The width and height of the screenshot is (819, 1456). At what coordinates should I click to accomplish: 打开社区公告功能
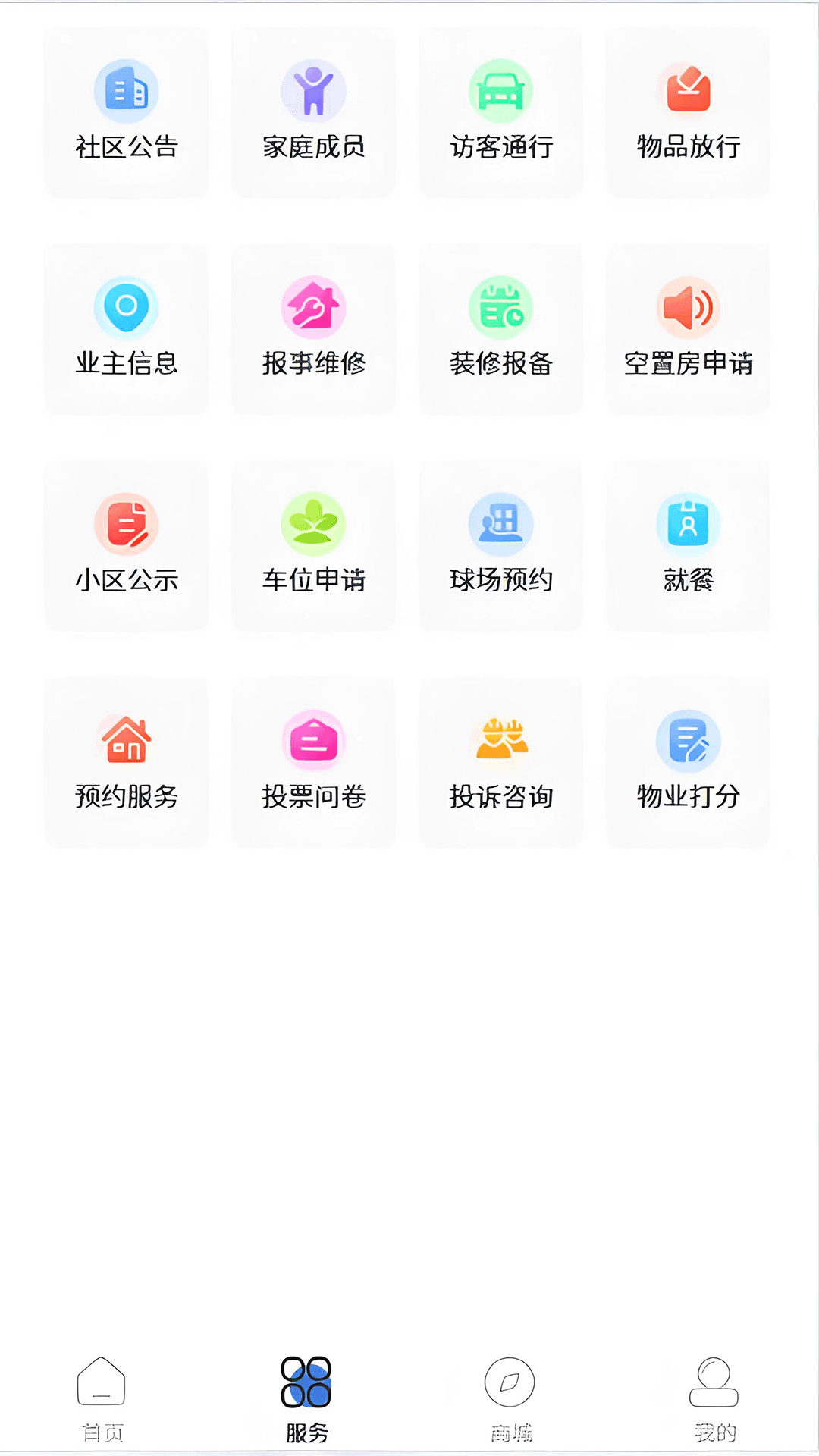click(x=125, y=110)
